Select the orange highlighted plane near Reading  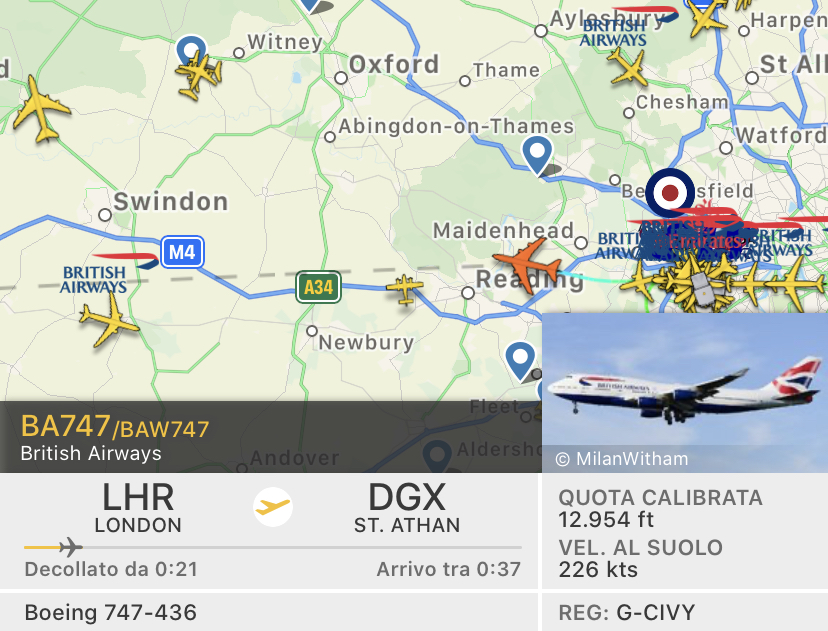528,264
